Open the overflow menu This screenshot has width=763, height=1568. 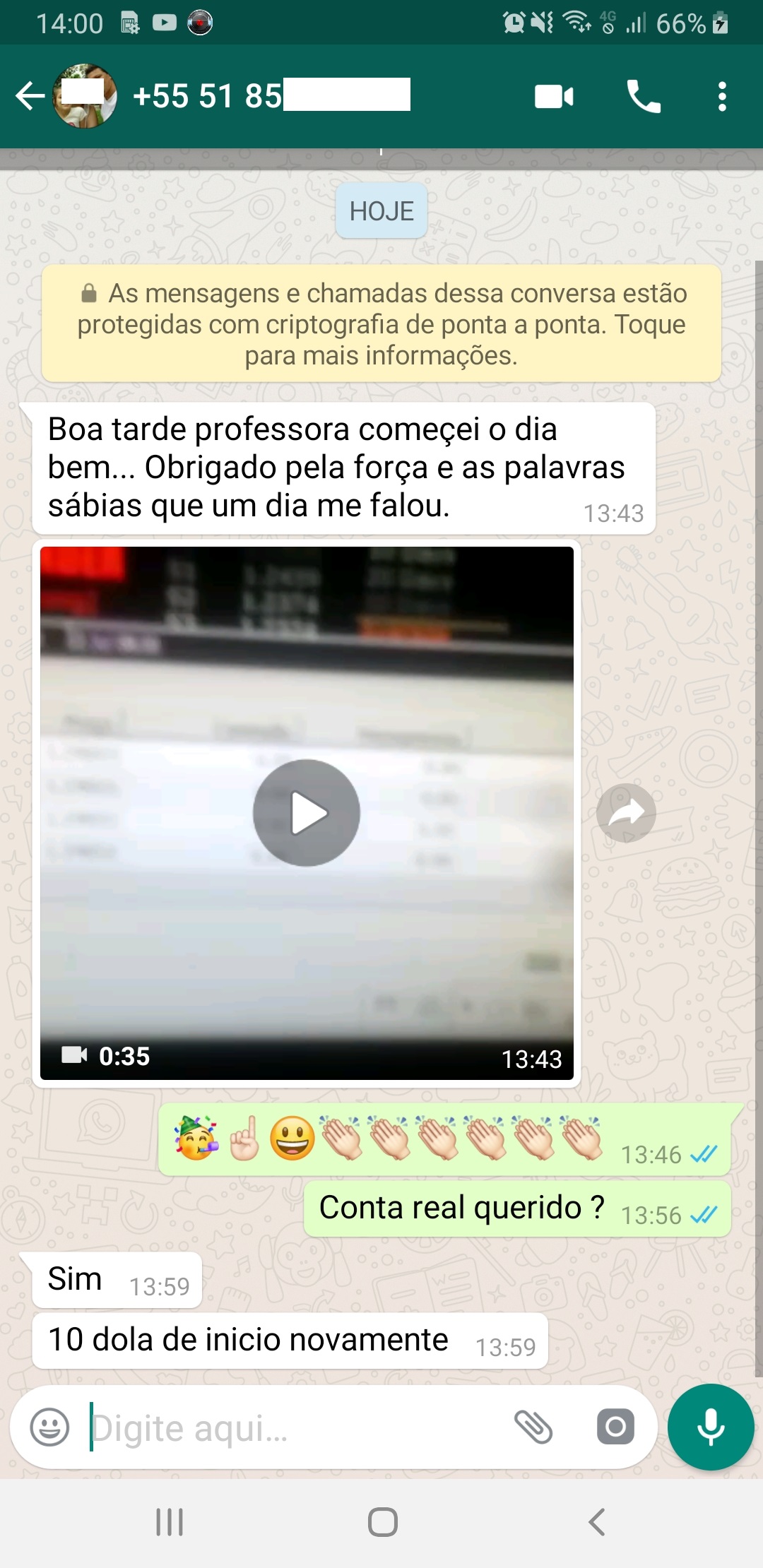721,96
